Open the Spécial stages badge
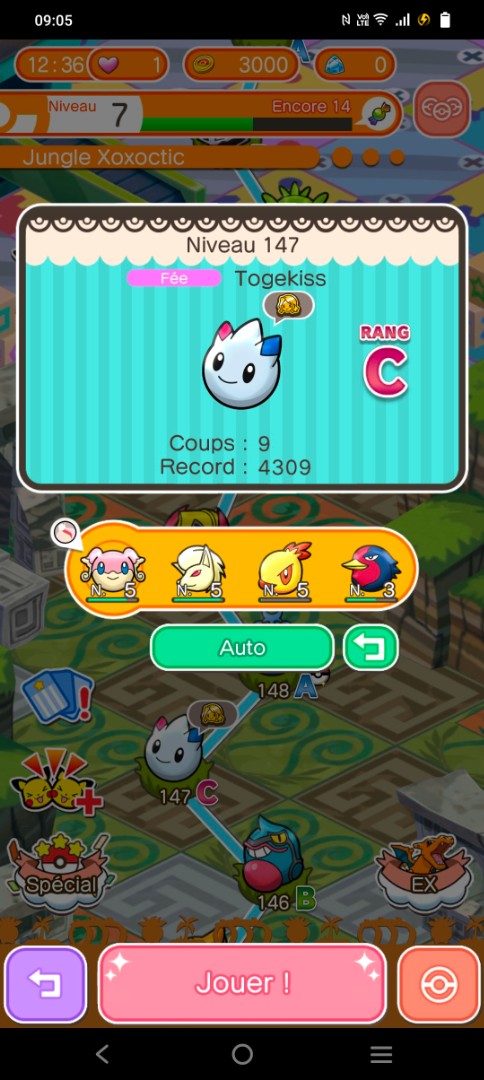Image resolution: width=484 pixels, height=1080 pixels. point(61,873)
